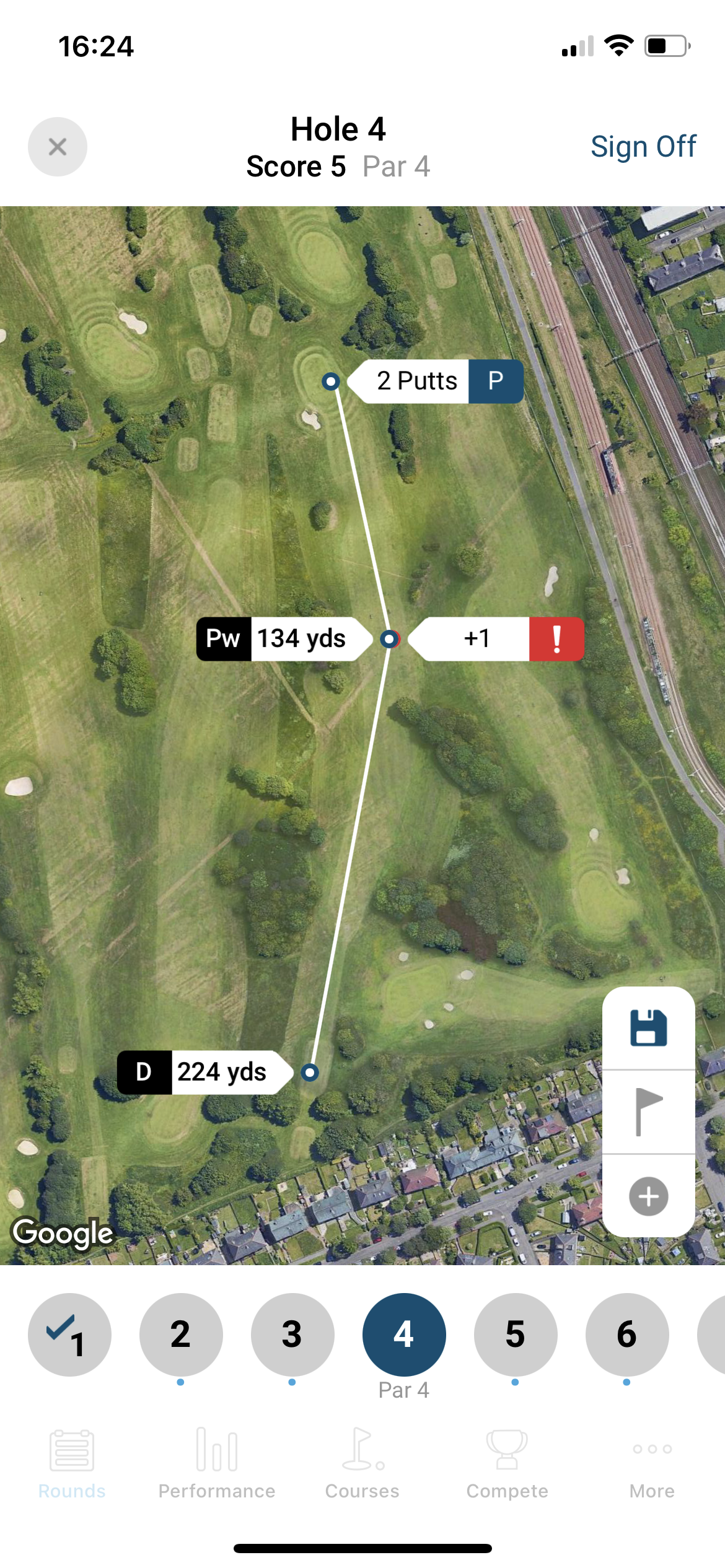Open the D 224 yds shot label
The image size is (725, 1568).
coord(205,1072)
